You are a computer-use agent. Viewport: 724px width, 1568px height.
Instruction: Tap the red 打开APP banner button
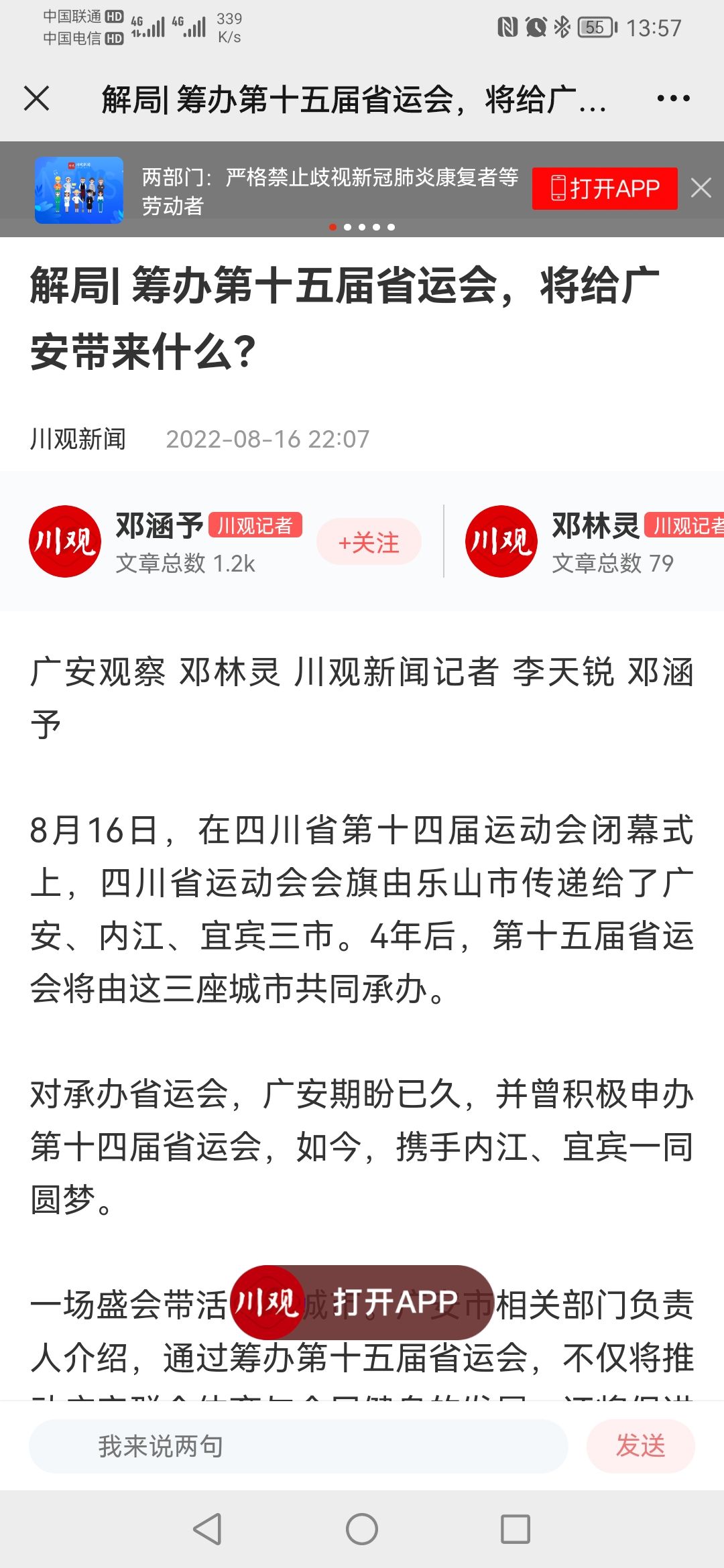coord(605,189)
